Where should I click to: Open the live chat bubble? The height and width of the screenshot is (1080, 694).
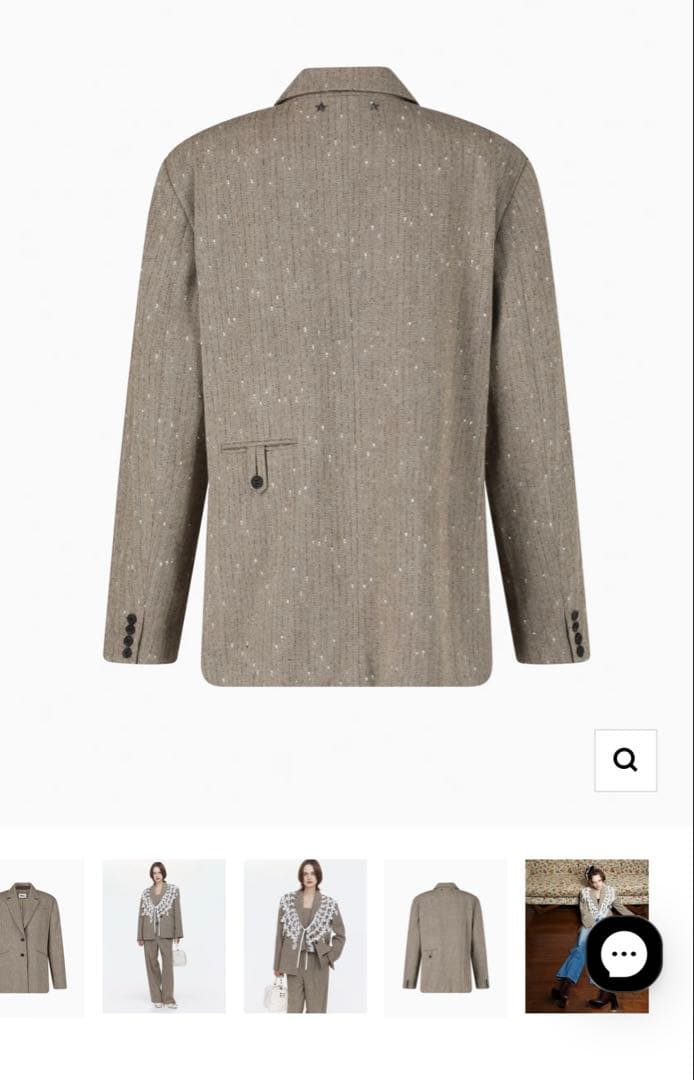click(623, 953)
